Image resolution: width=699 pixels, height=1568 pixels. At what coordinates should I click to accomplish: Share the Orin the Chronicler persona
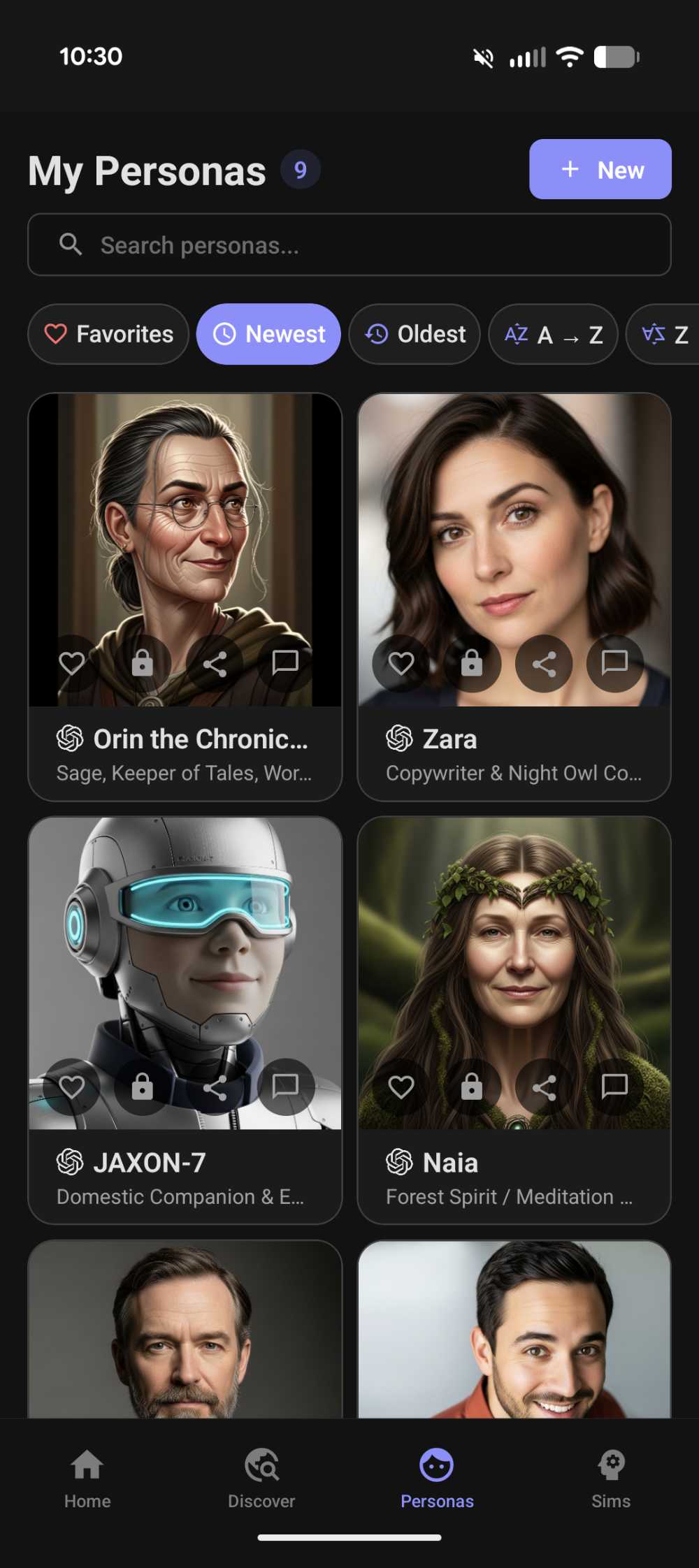pos(215,663)
